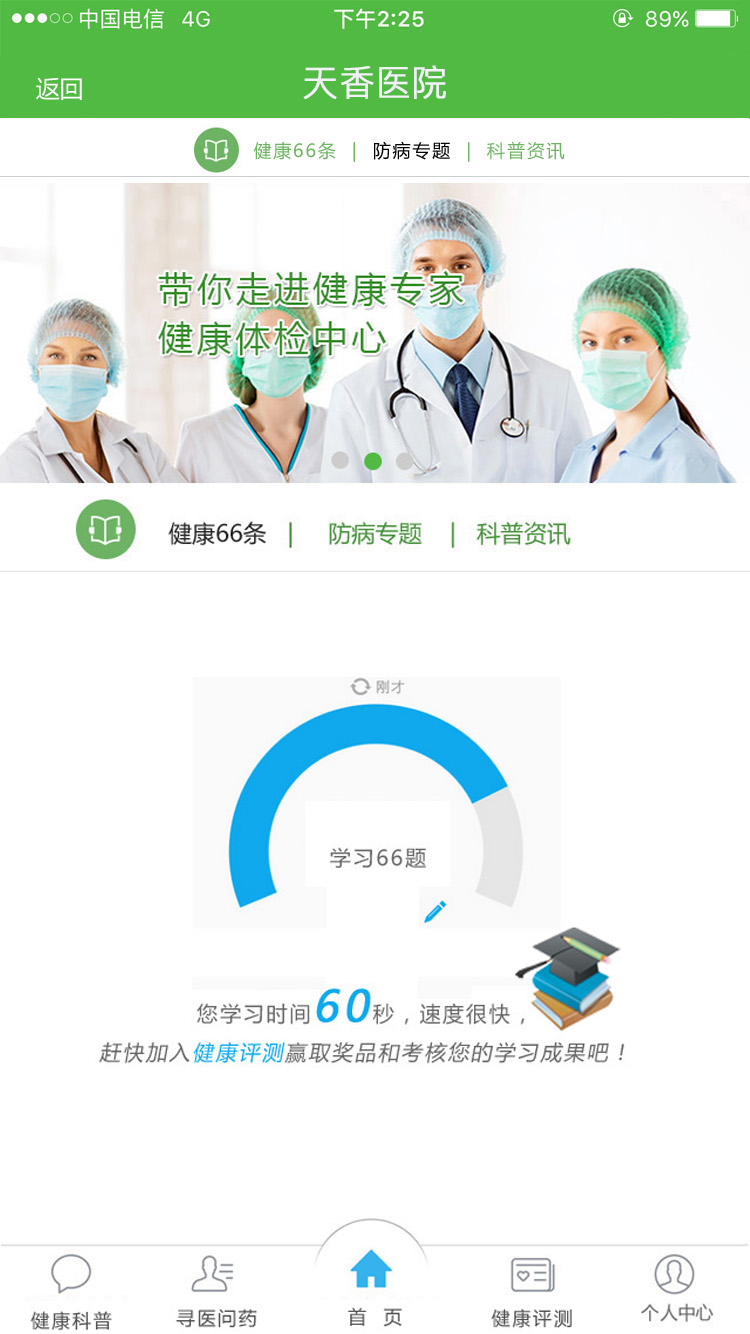Choose 防病专题 in the row beneath the banner

click(x=375, y=534)
